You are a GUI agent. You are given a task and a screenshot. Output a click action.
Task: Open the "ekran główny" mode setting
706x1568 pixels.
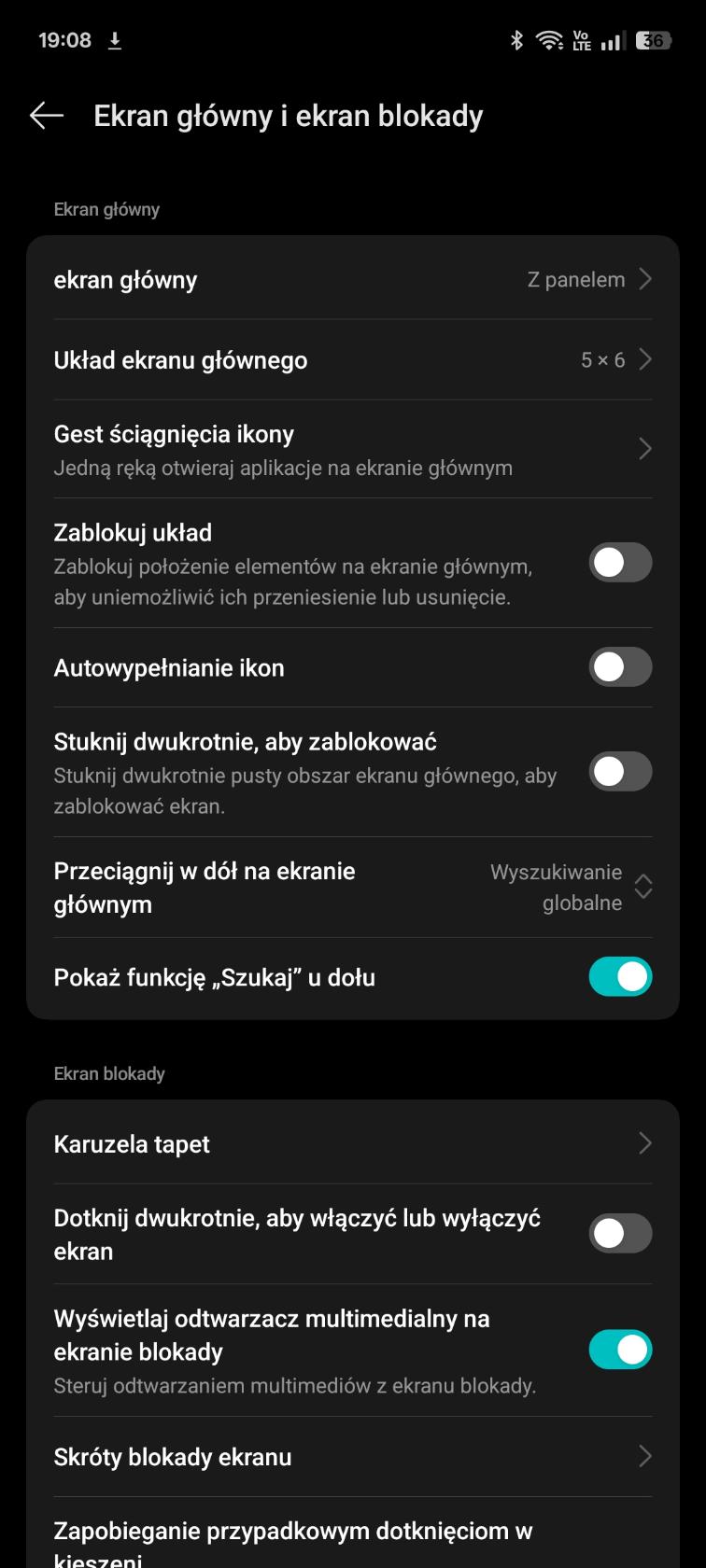(353, 279)
